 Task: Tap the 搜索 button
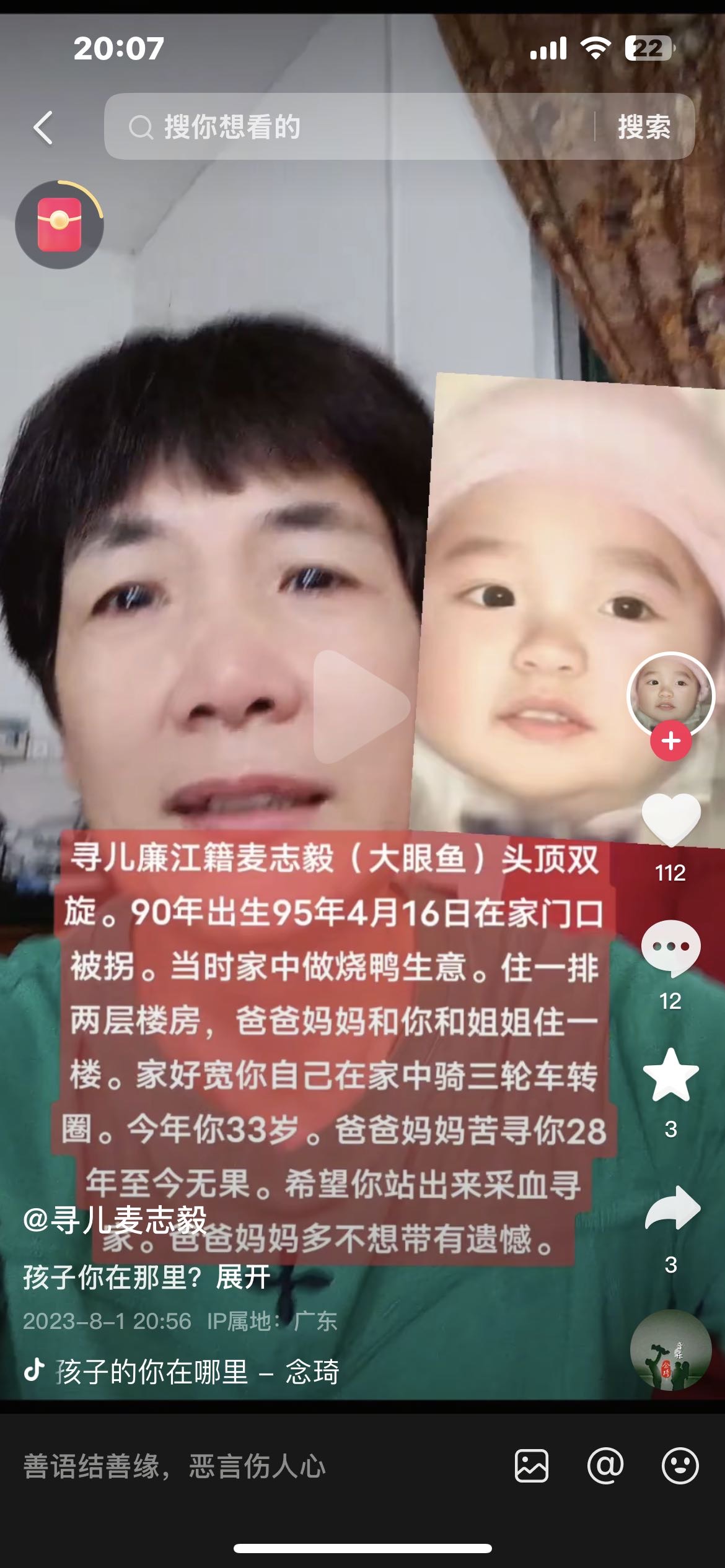tap(644, 127)
